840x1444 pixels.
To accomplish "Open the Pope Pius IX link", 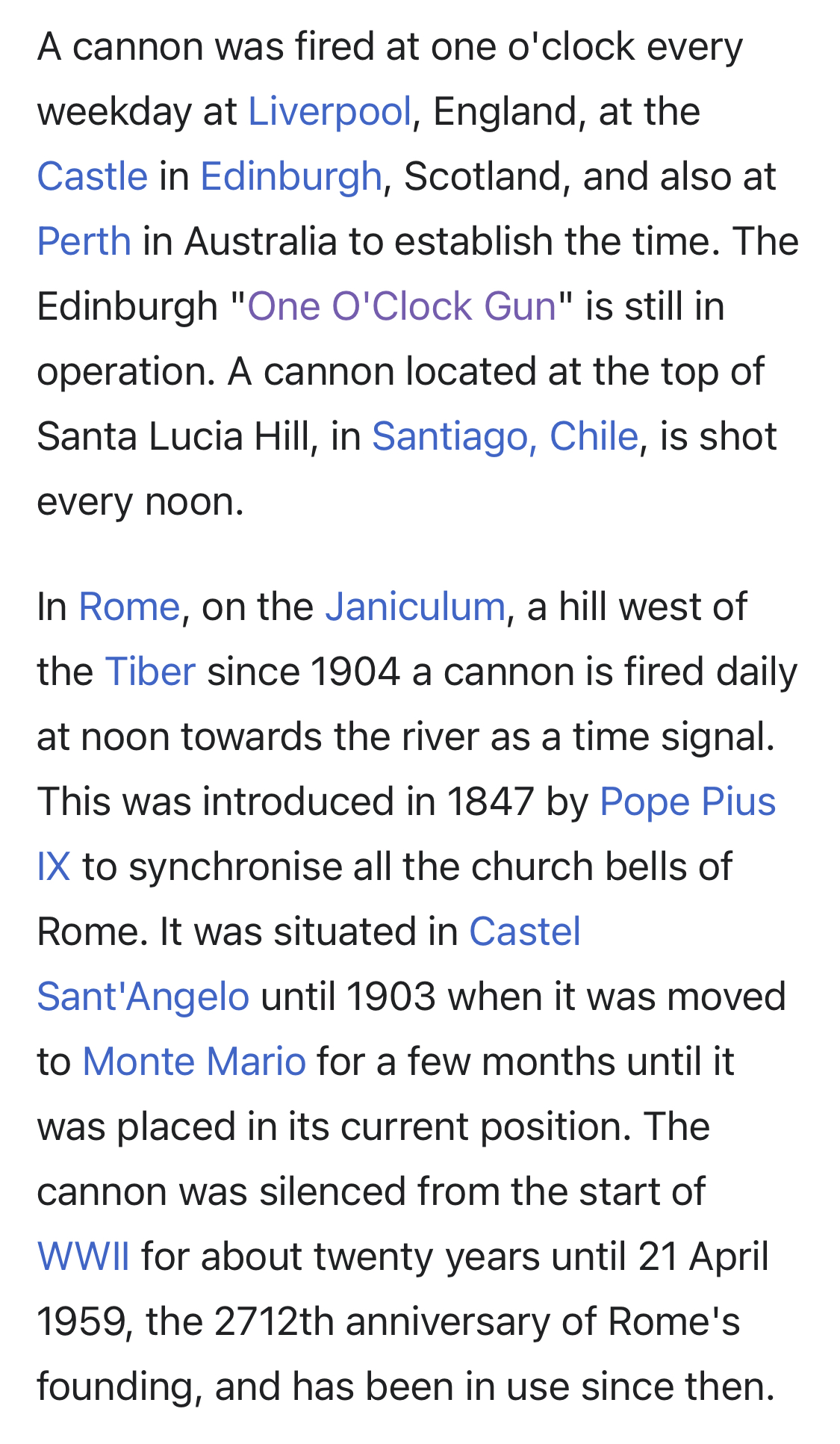I will tap(687, 802).
